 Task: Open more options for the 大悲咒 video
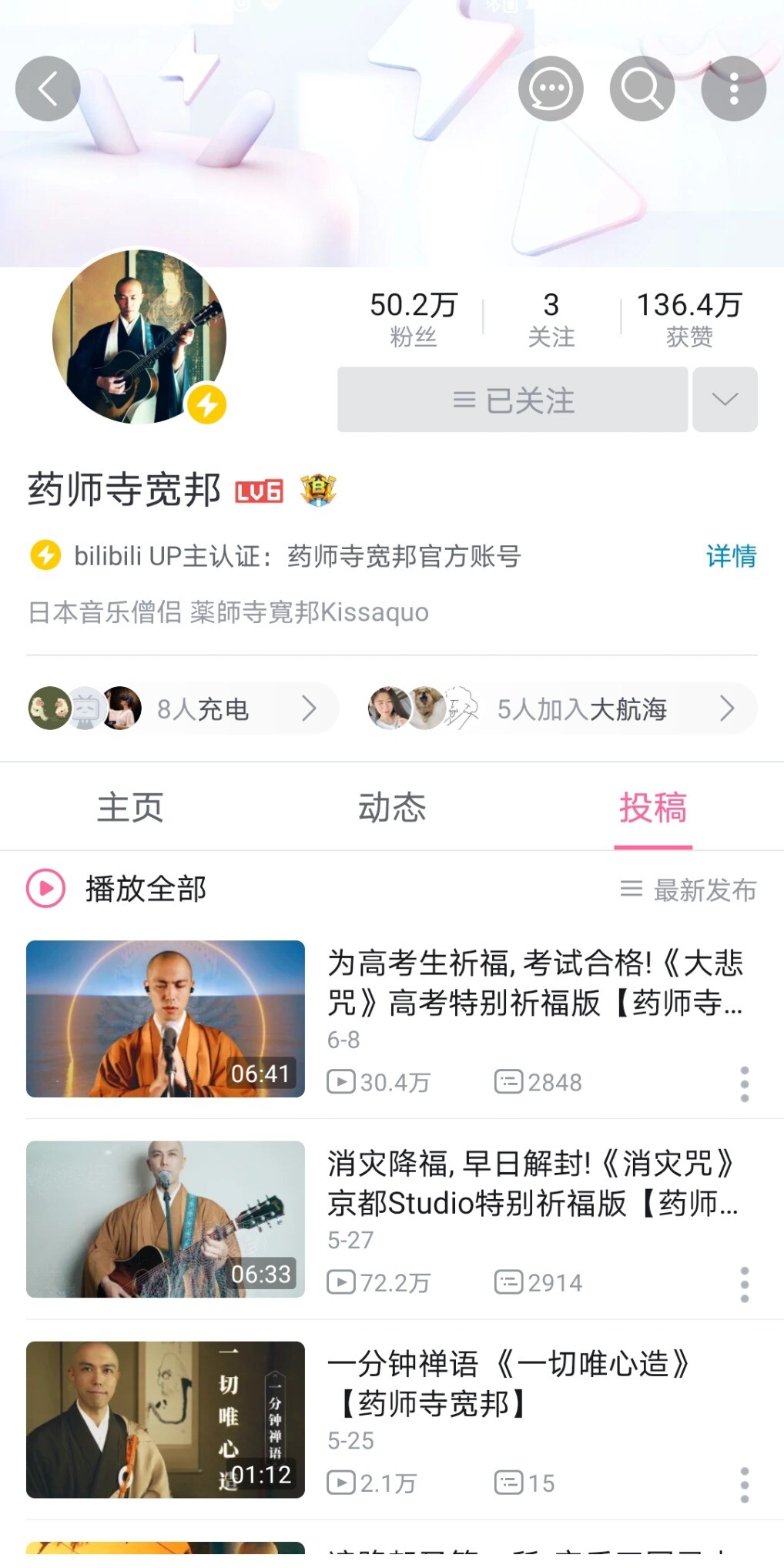[744, 1084]
